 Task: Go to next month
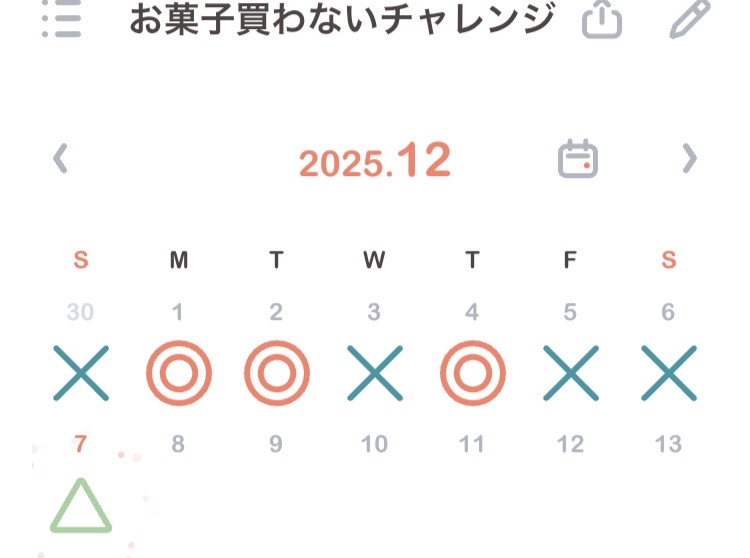[x=689, y=159]
